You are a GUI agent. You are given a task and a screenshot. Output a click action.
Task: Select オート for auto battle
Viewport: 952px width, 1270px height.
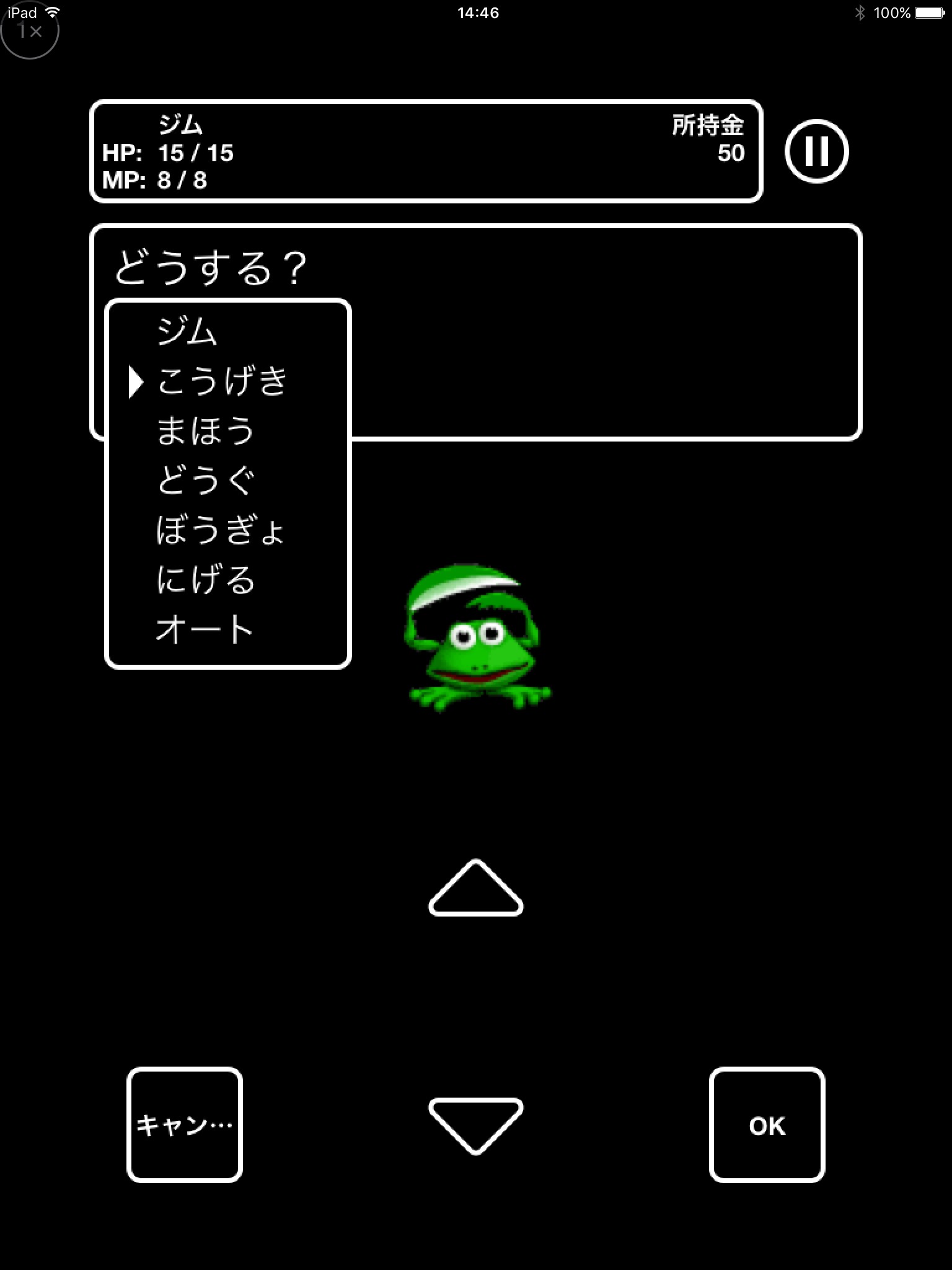[204, 629]
